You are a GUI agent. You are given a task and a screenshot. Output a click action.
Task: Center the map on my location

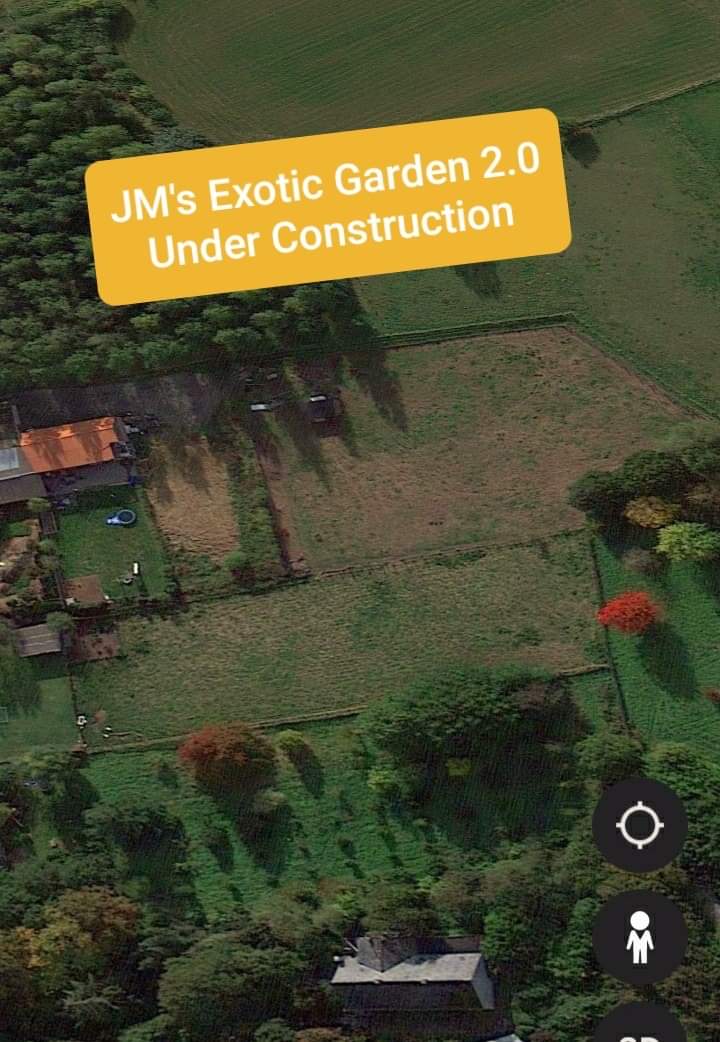[x=639, y=826]
